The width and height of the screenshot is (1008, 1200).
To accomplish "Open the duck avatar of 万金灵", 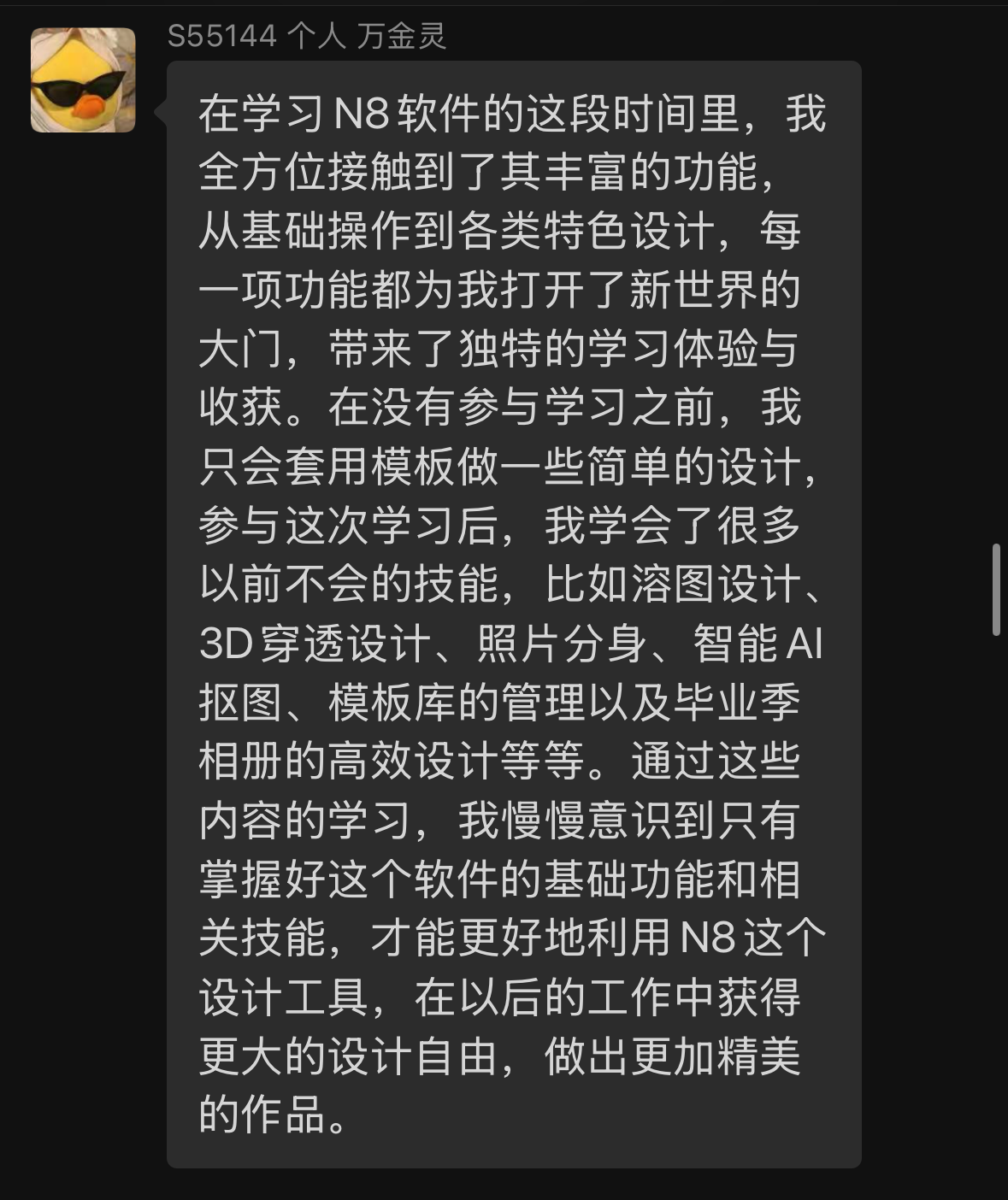I will [x=83, y=80].
